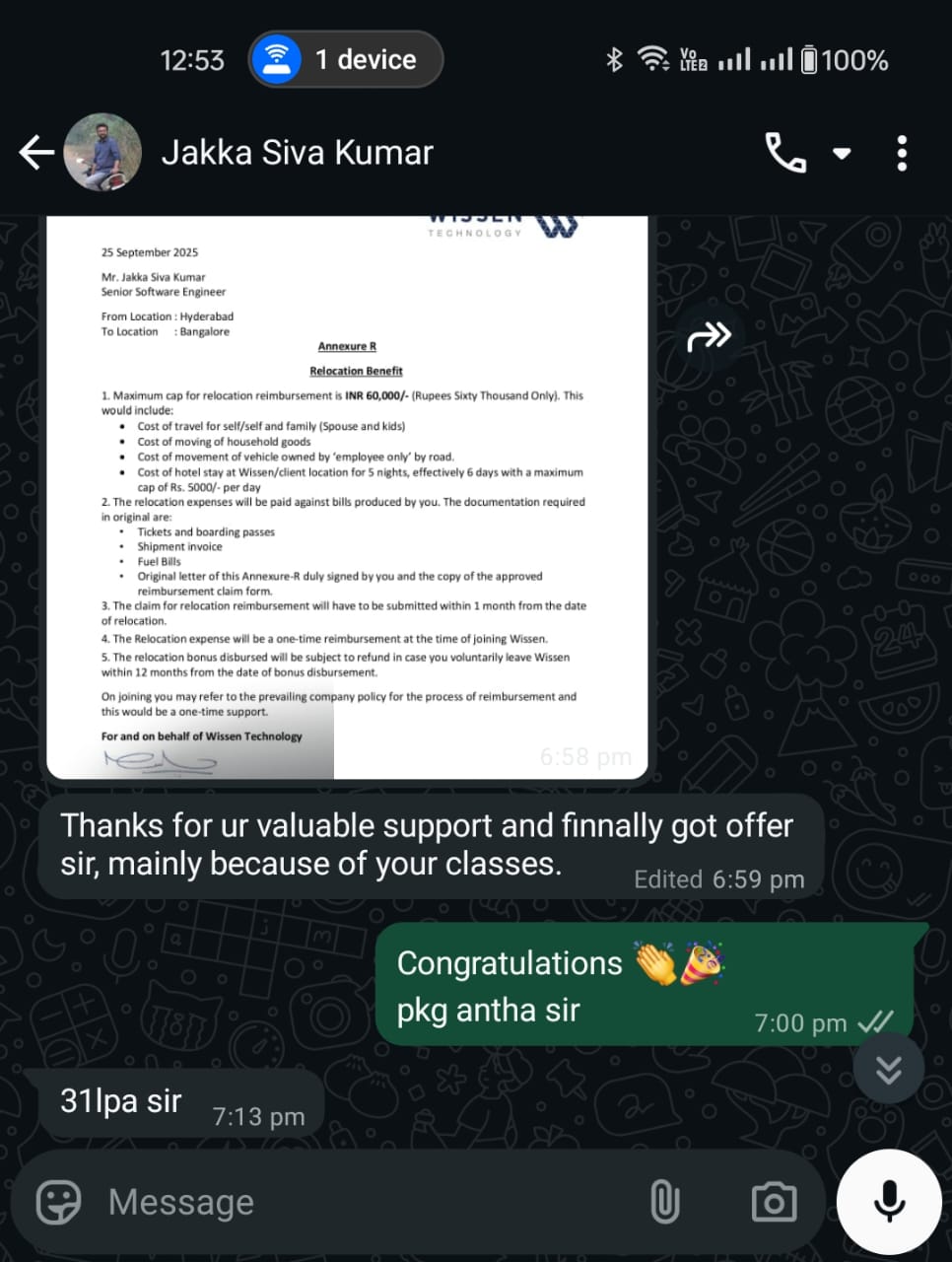Open the relocation benefit document image

click(x=347, y=493)
